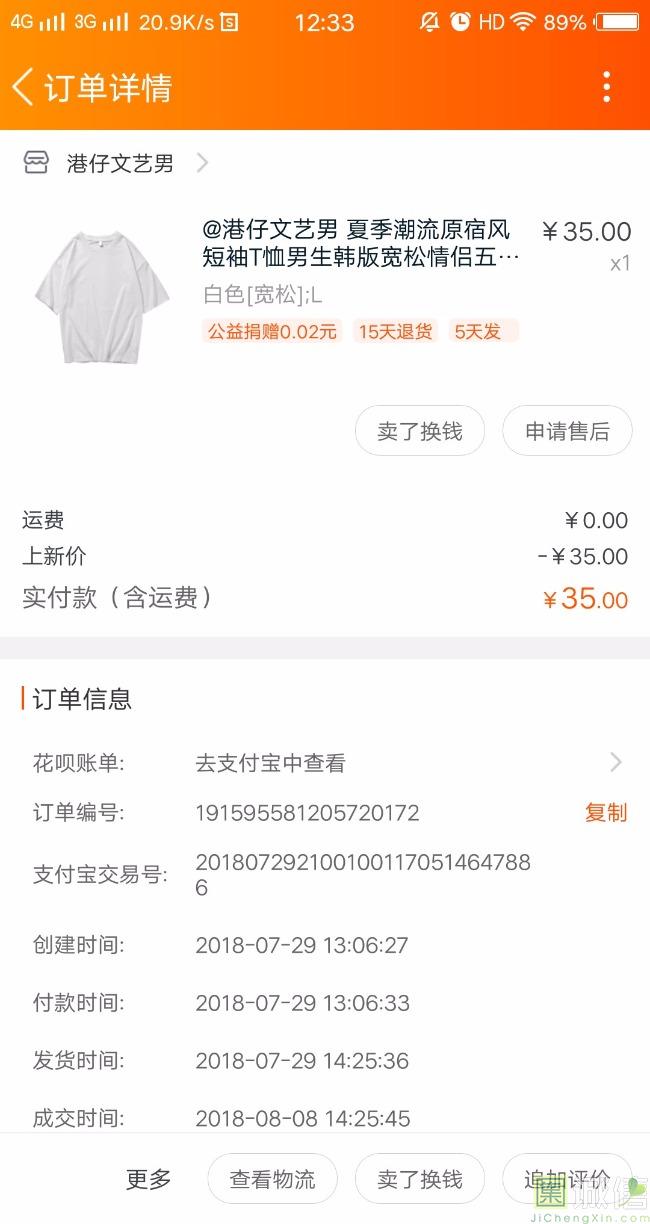Apply for after-sales with 申请售后
The width and height of the screenshot is (650, 1224).
pos(567,431)
